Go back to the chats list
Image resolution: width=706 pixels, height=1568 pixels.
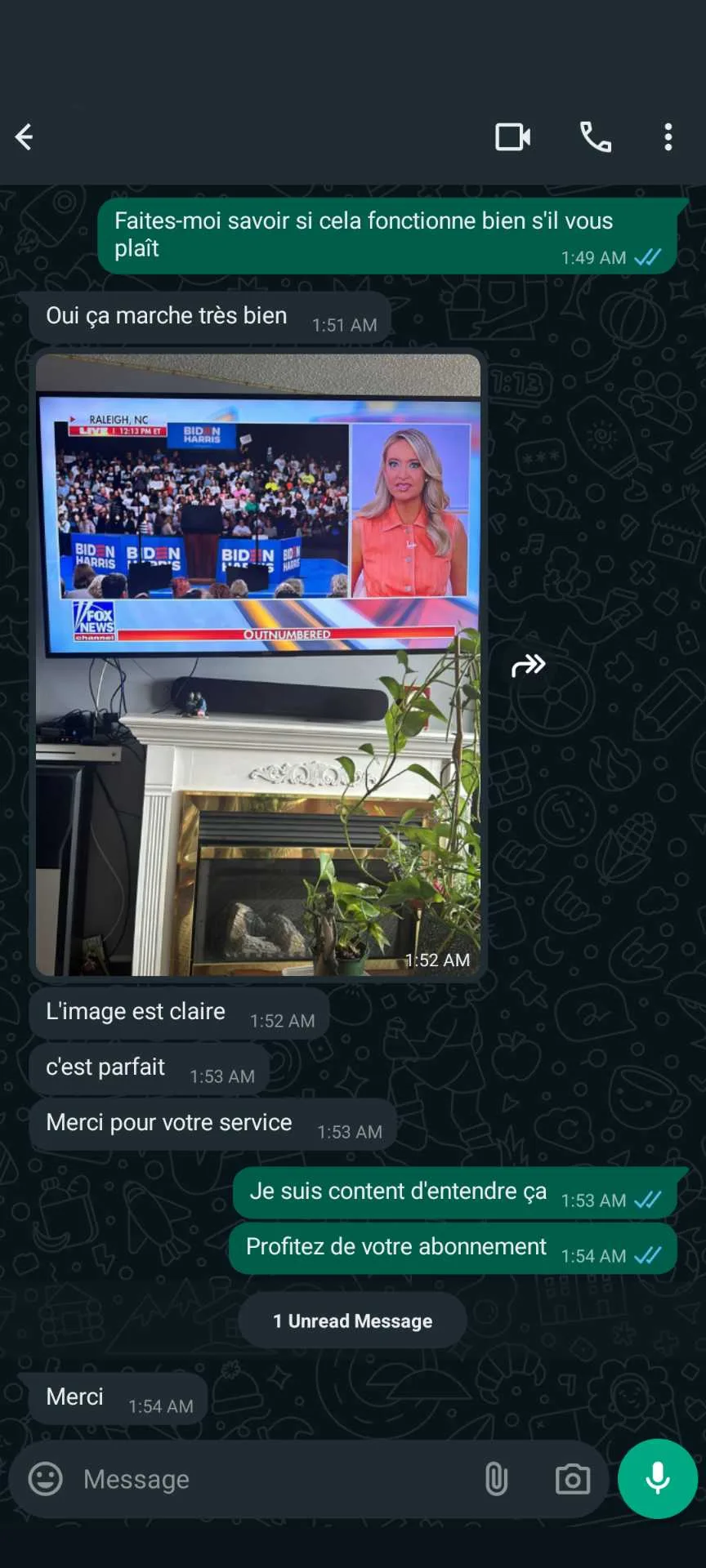coord(25,137)
